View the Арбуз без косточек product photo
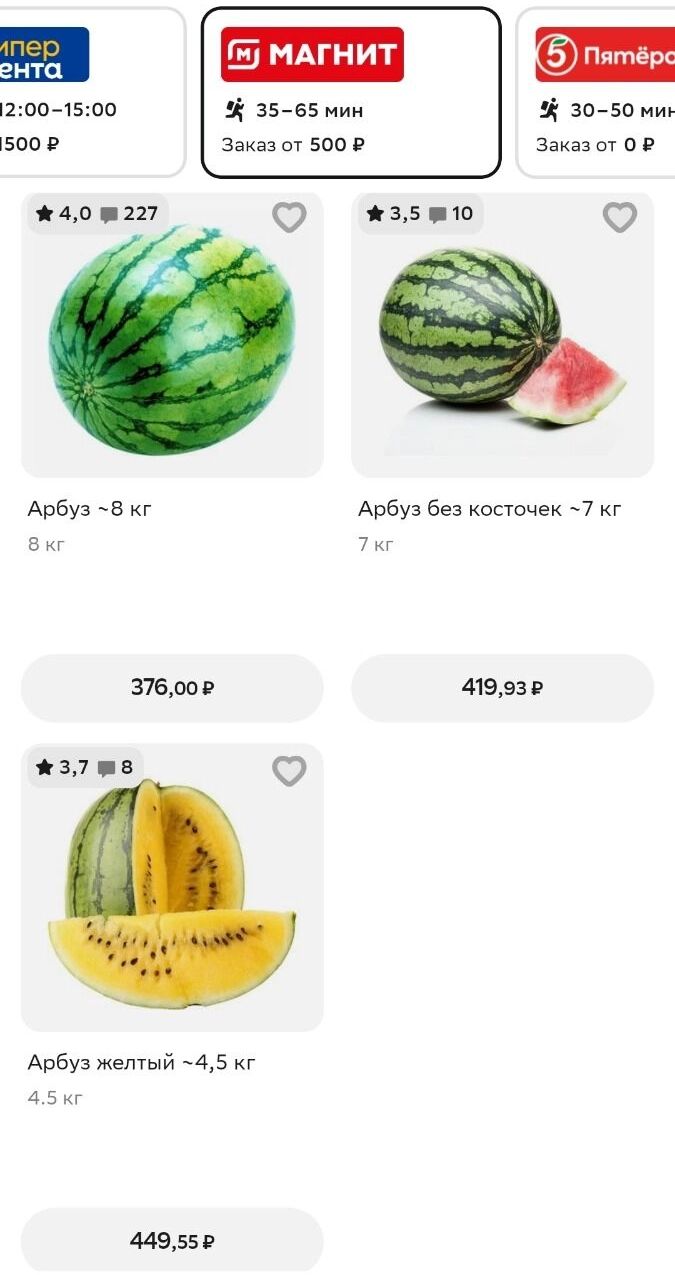The image size is (675, 1275). (502, 340)
